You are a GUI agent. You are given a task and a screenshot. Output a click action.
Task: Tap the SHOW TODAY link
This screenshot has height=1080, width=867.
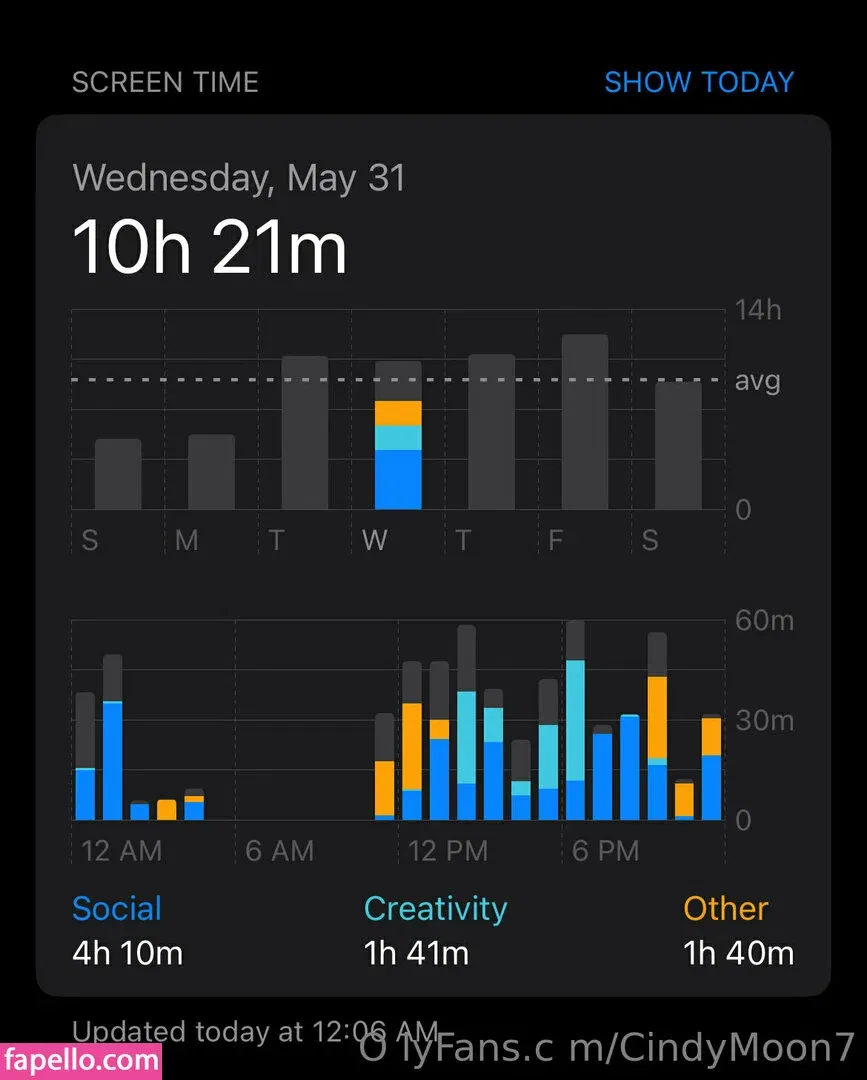click(x=698, y=82)
